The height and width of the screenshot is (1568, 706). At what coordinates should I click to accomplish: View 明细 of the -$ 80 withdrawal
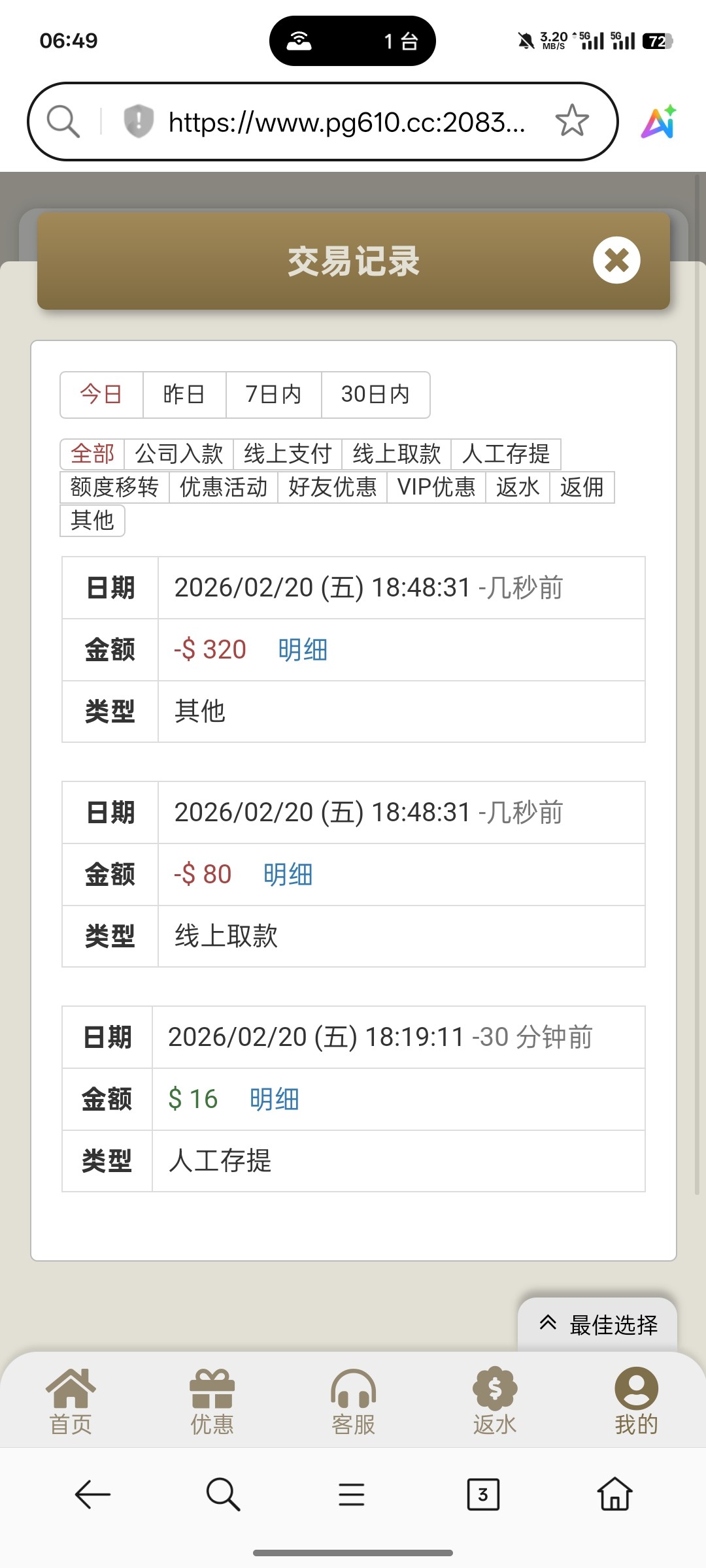(x=288, y=875)
